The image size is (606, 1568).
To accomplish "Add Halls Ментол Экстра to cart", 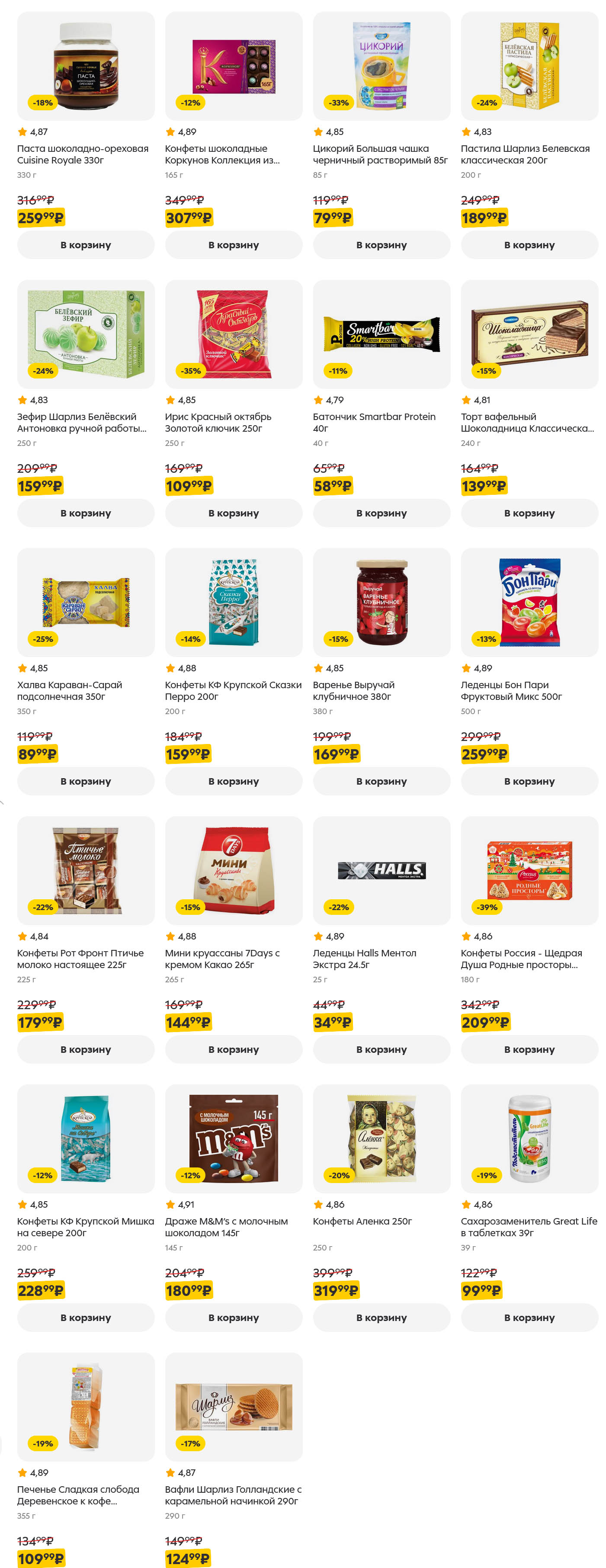I will [381, 1049].
